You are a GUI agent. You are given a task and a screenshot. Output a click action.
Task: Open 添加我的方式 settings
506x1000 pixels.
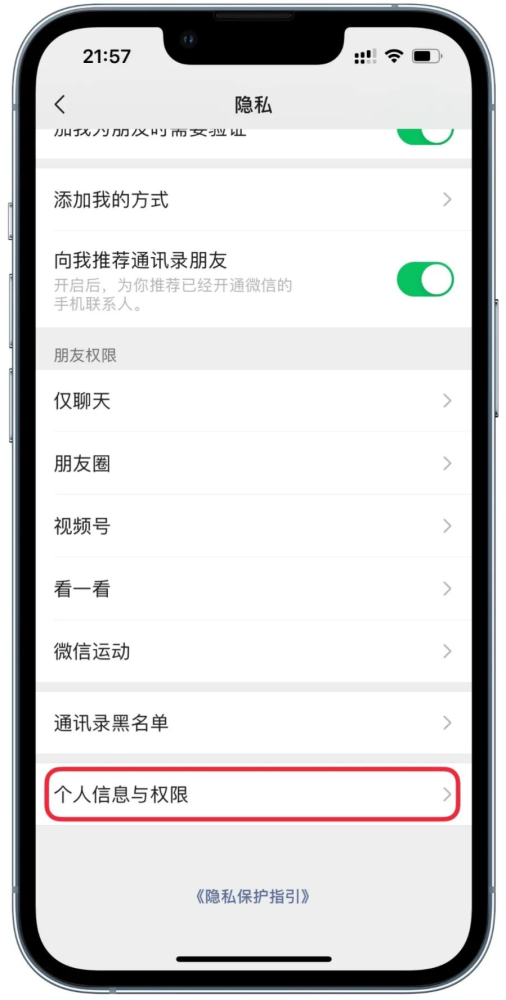coord(253,200)
